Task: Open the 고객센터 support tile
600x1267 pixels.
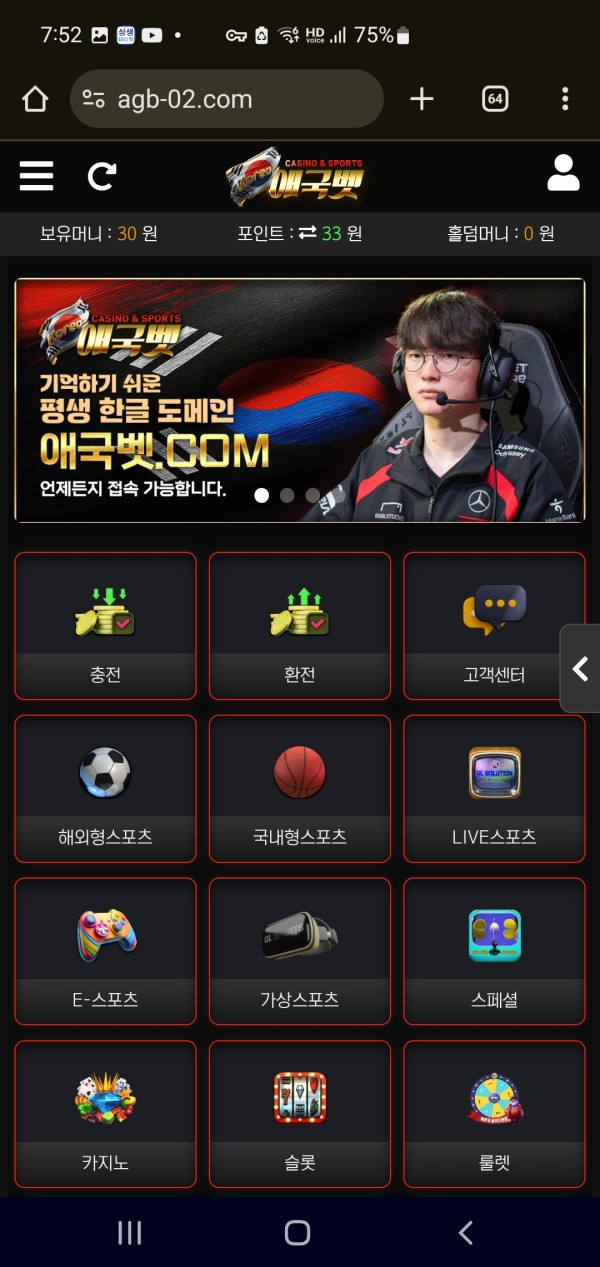Action: tap(493, 626)
